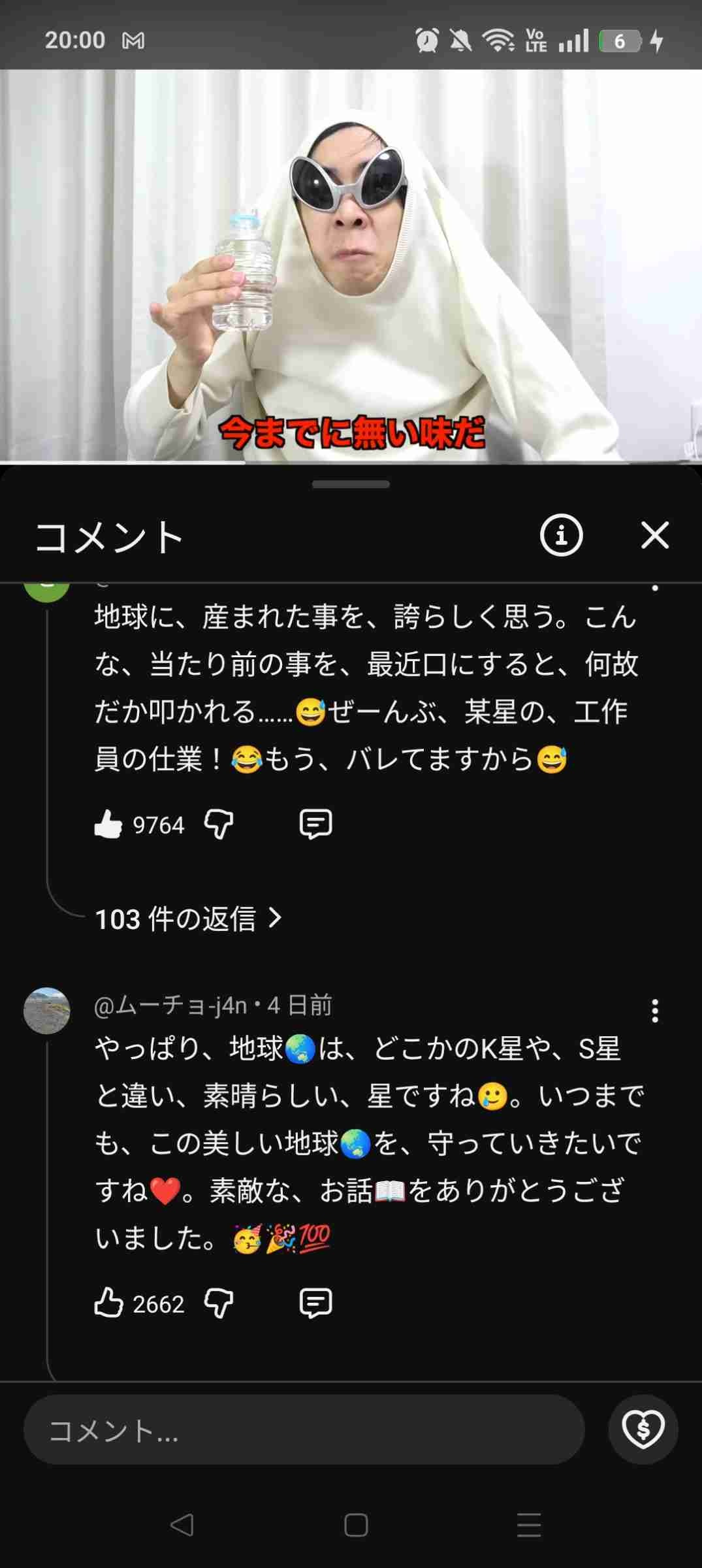Reply to the comment with 2662 likes

pos(315,1305)
